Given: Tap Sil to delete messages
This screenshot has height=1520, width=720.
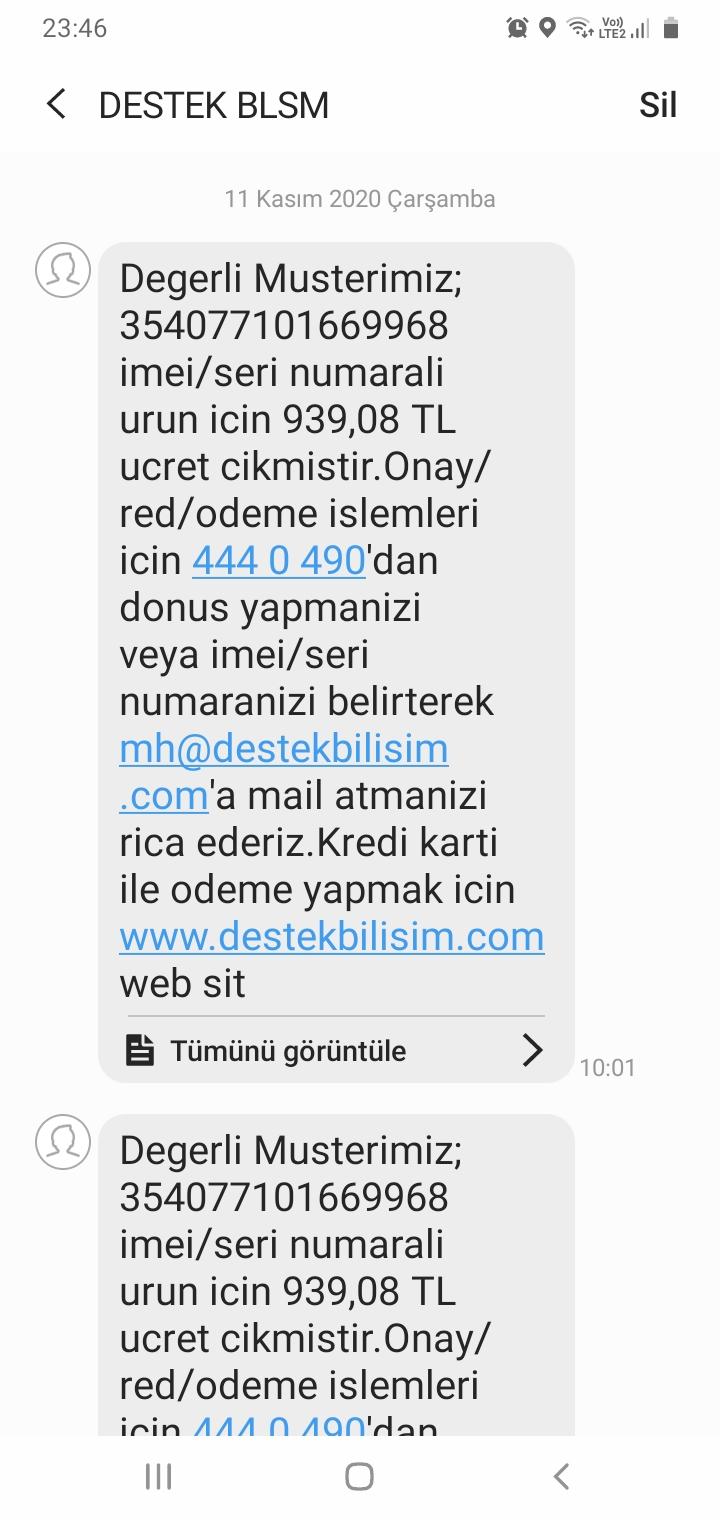Looking at the screenshot, I should 658,105.
